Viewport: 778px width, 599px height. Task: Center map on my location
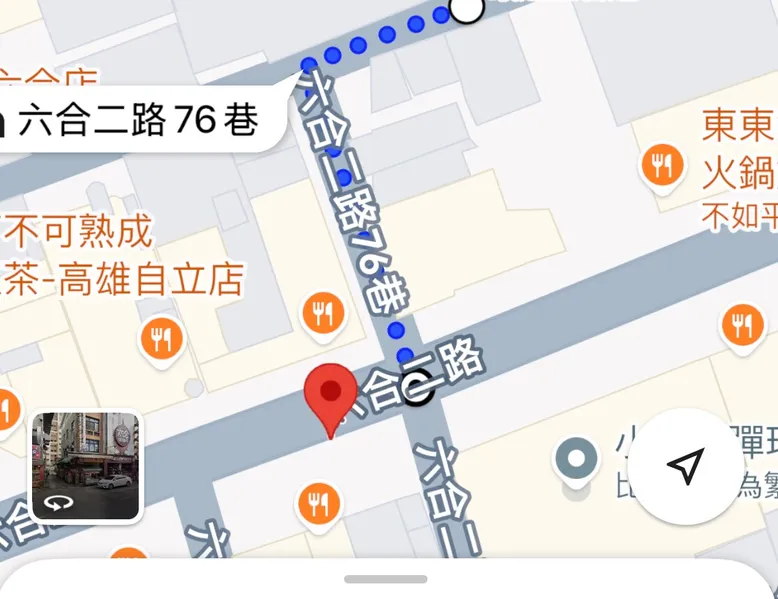pos(686,466)
